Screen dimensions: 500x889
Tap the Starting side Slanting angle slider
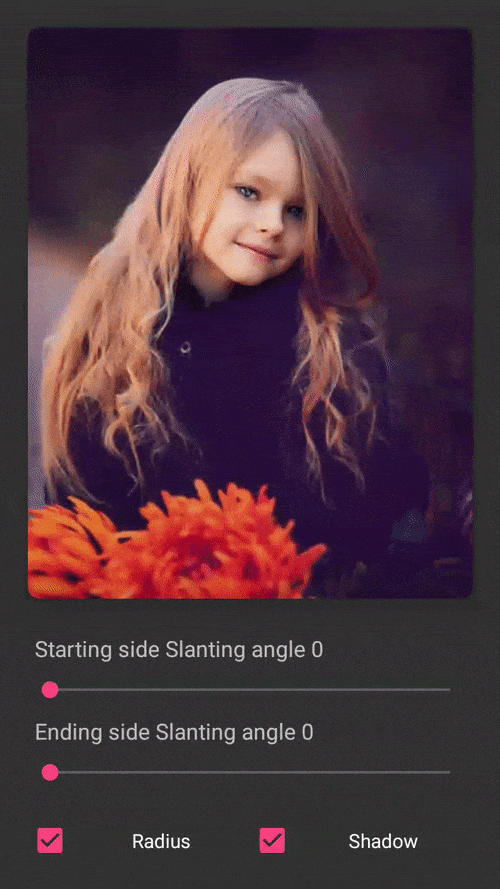tap(246, 689)
